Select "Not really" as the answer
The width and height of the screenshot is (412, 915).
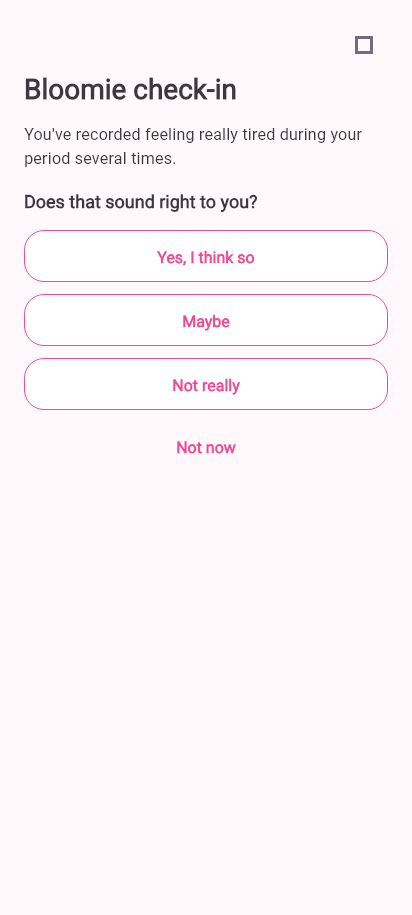206,385
